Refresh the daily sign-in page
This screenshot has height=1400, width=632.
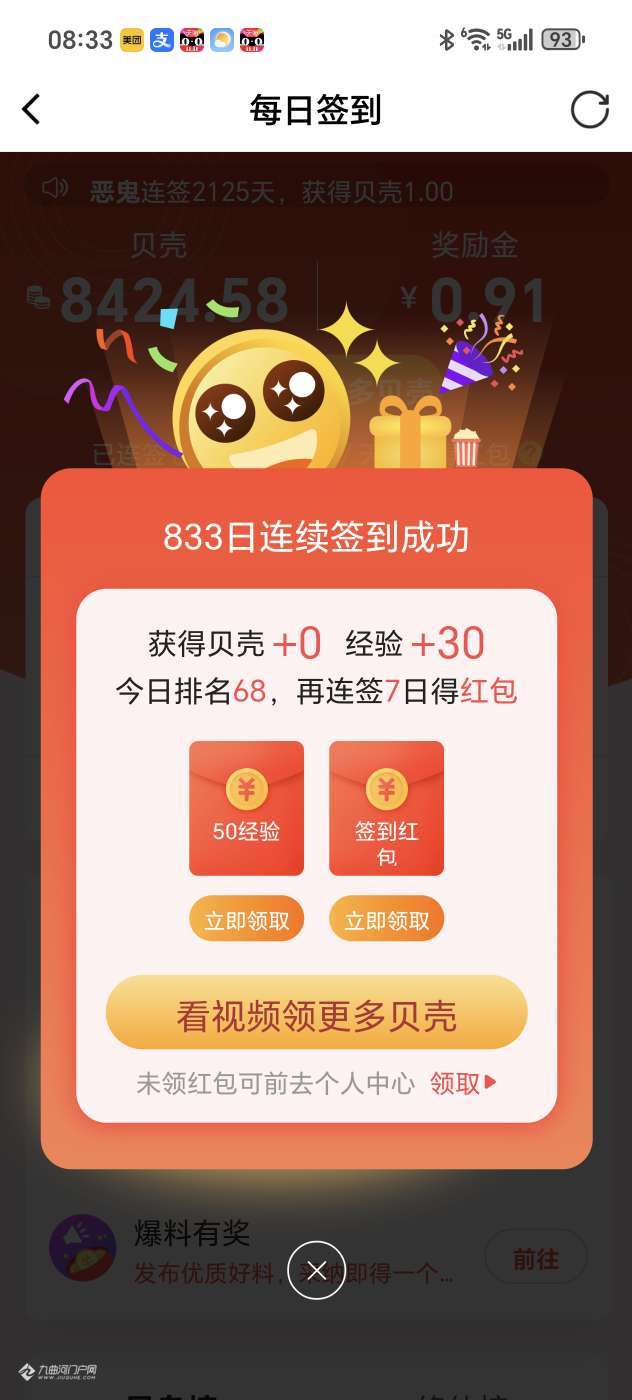pos(589,109)
